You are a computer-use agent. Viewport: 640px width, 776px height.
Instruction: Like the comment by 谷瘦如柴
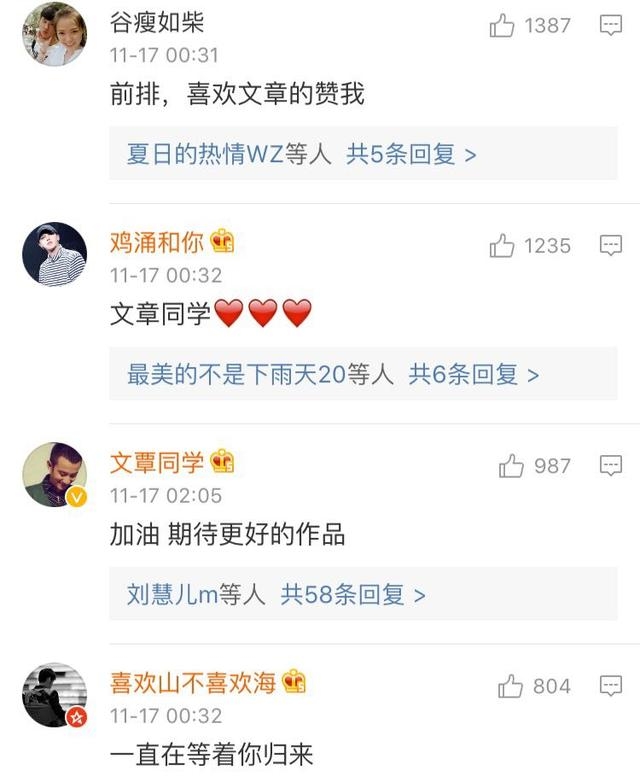click(x=502, y=26)
